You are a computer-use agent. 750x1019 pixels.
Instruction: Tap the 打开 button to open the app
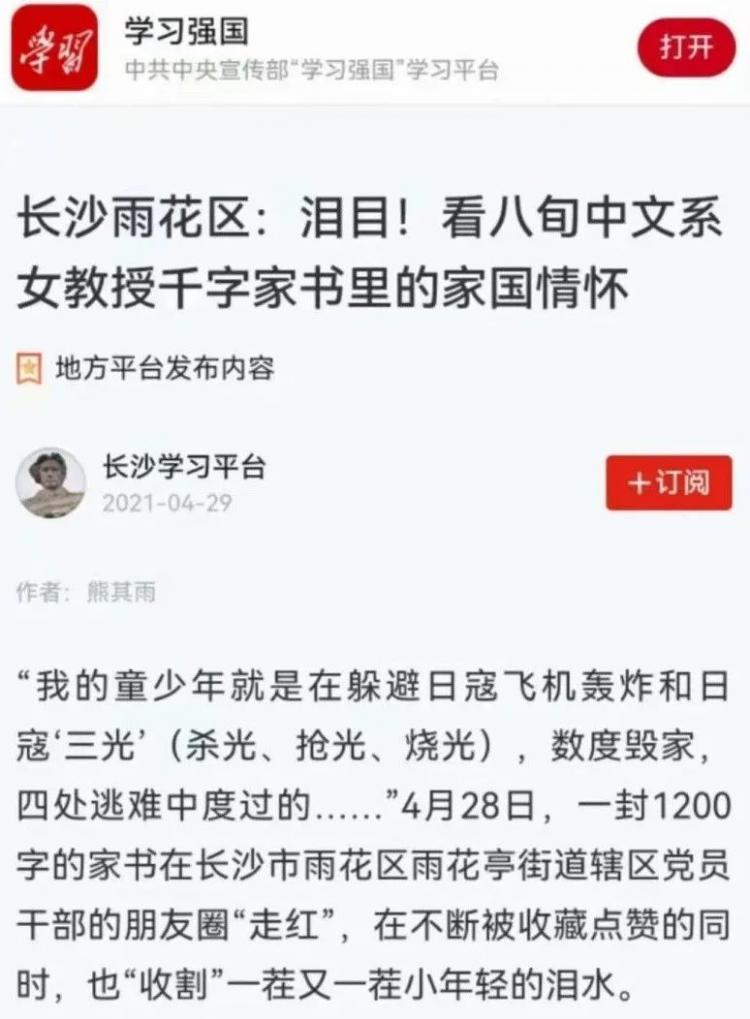point(685,48)
